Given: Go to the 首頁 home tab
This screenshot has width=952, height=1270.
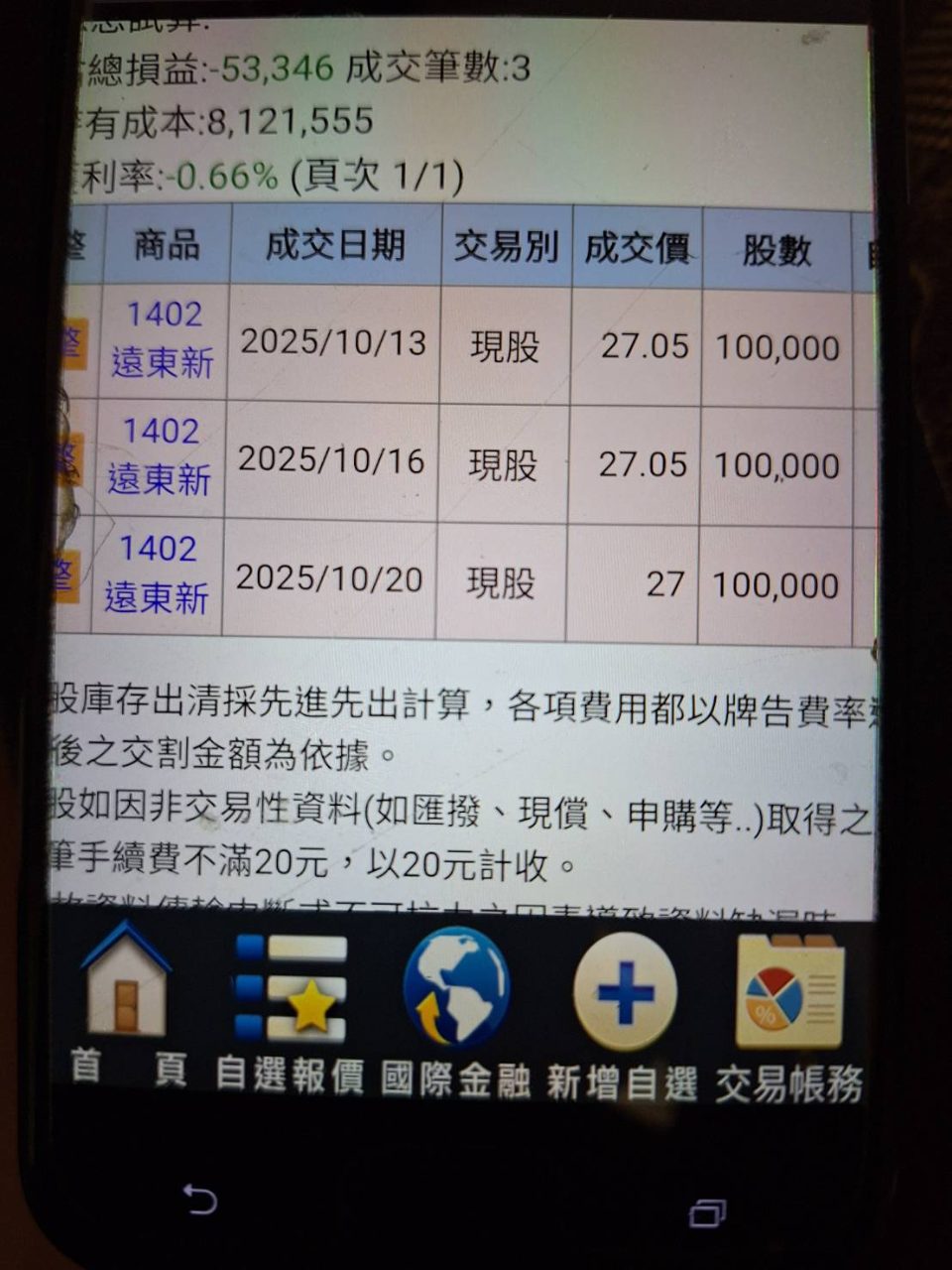Looking at the screenshot, I should pyautogui.click(x=127, y=1004).
